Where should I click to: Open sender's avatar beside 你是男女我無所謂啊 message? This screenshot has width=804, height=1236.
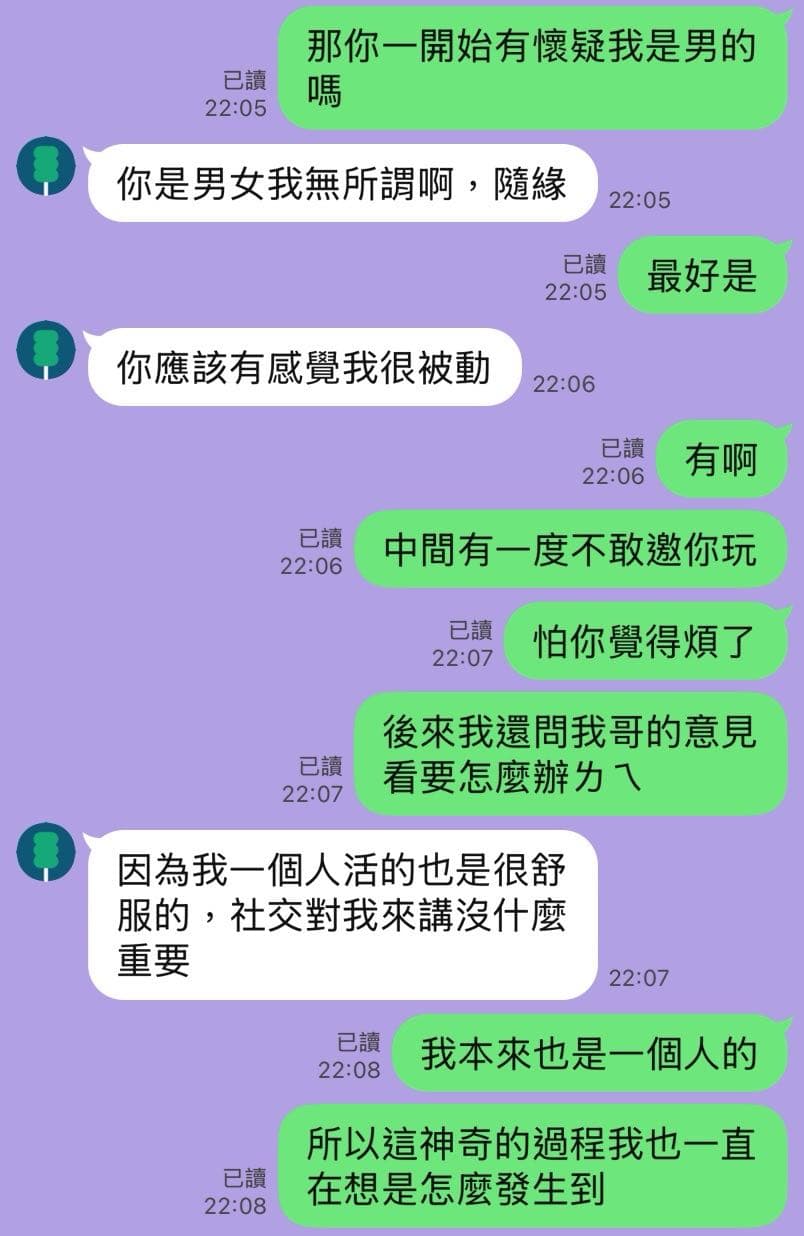click(46, 166)
